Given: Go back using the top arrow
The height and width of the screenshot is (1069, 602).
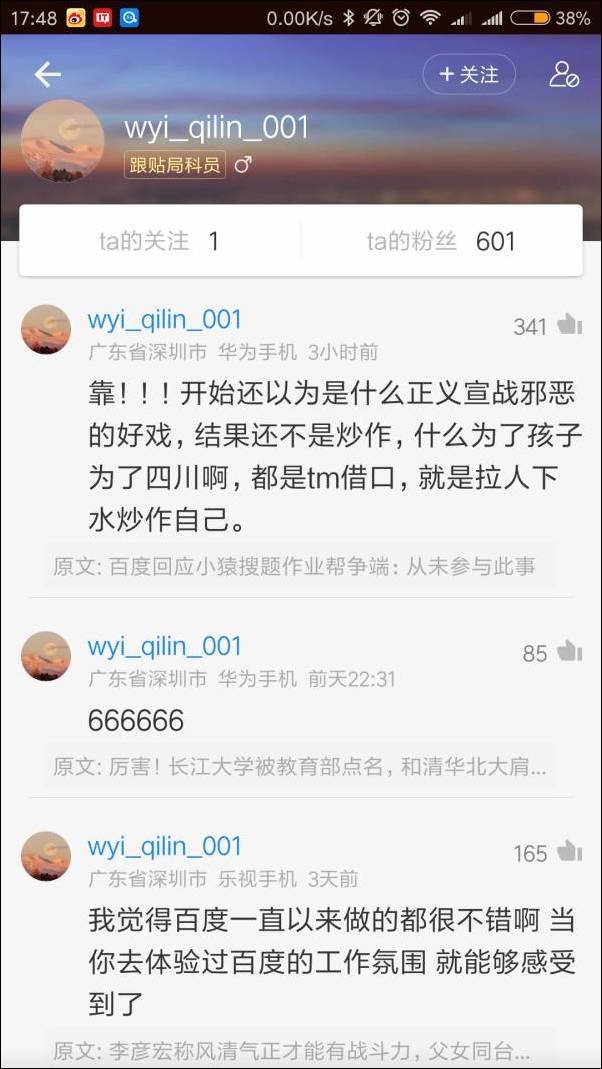Looking at the screenshot, I should [x=47, y=74].
